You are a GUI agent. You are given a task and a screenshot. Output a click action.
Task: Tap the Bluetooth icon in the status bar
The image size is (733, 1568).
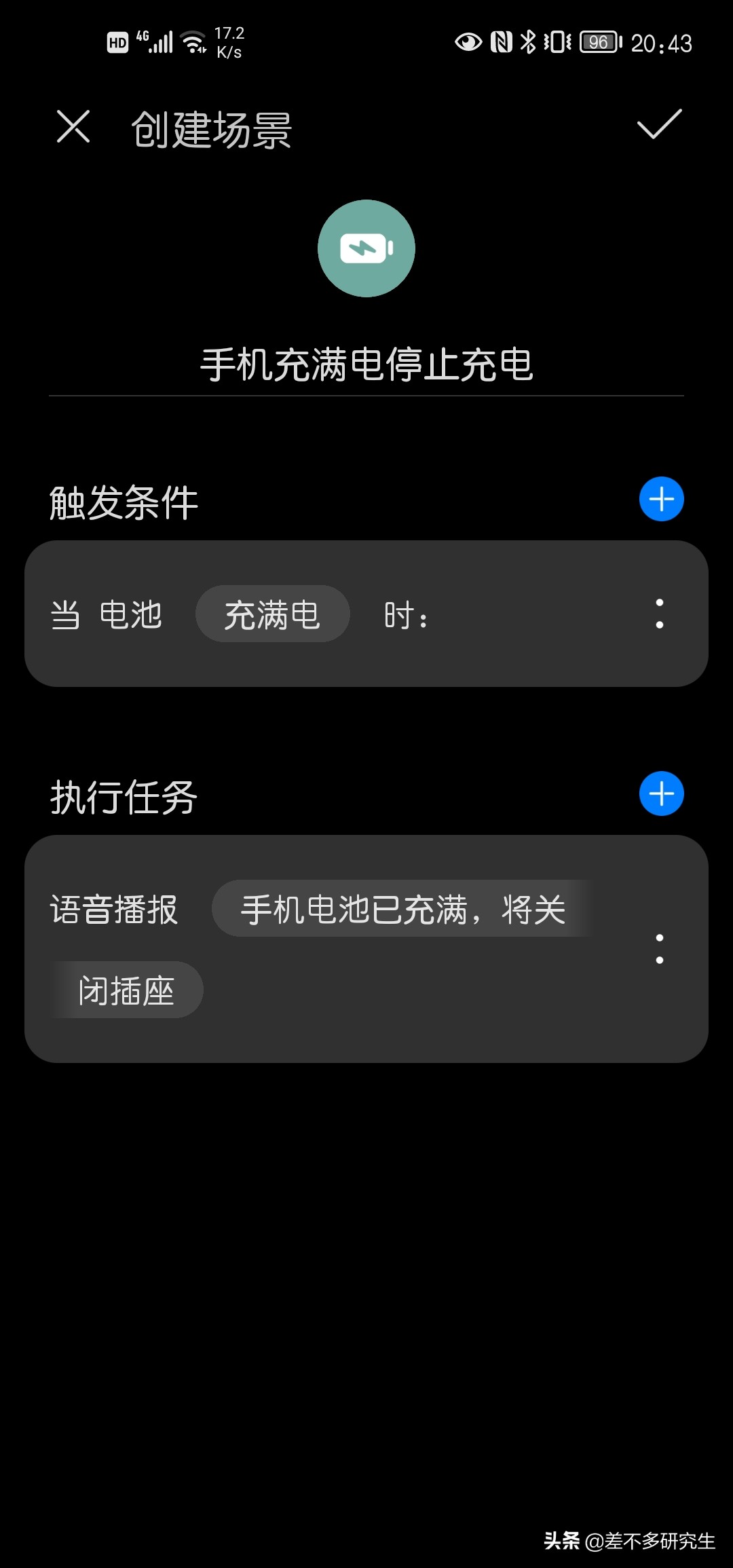tap(529, 42)
